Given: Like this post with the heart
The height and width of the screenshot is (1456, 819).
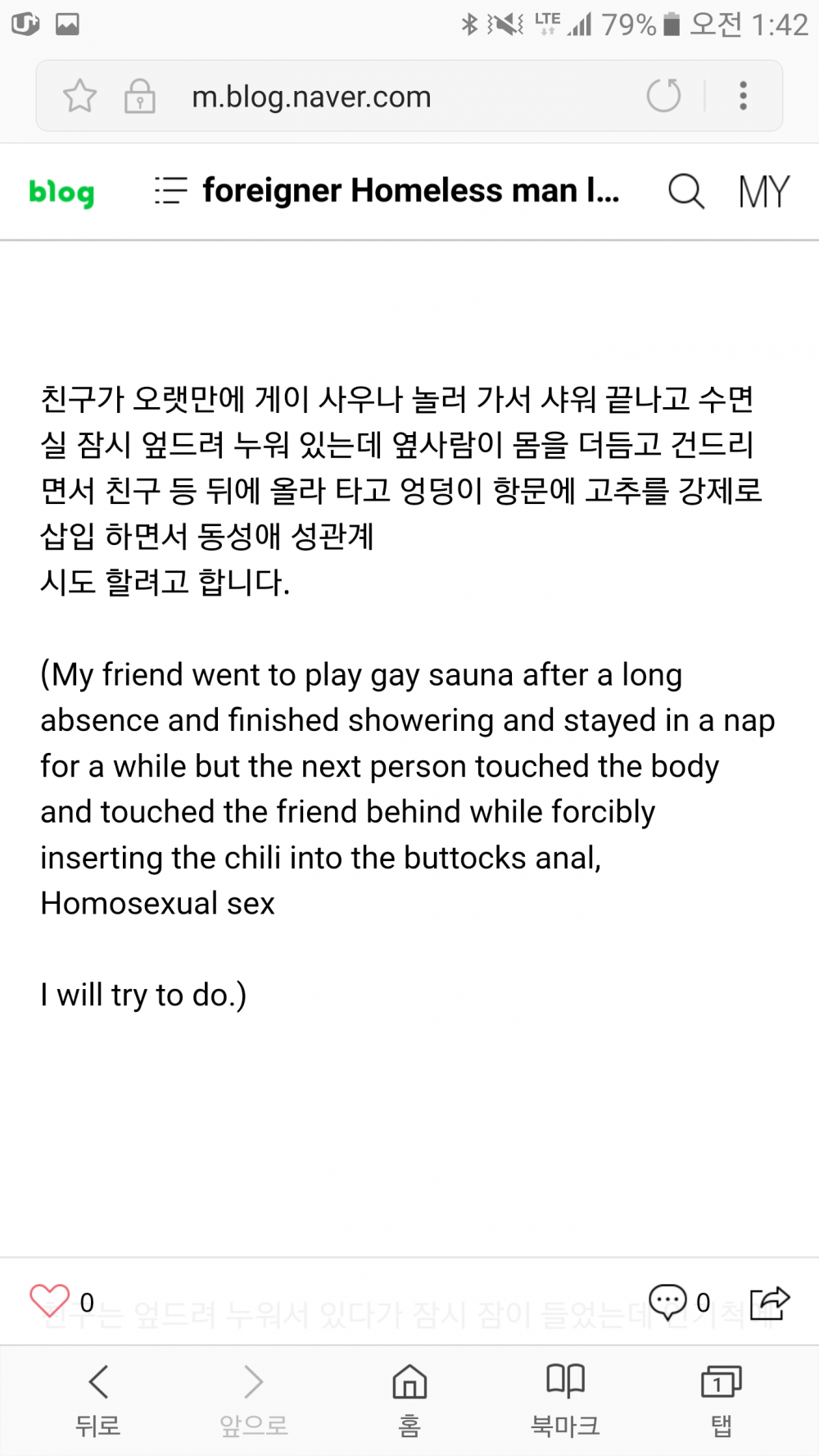Looking at the screenshot, I should [x=50, y=1301].
